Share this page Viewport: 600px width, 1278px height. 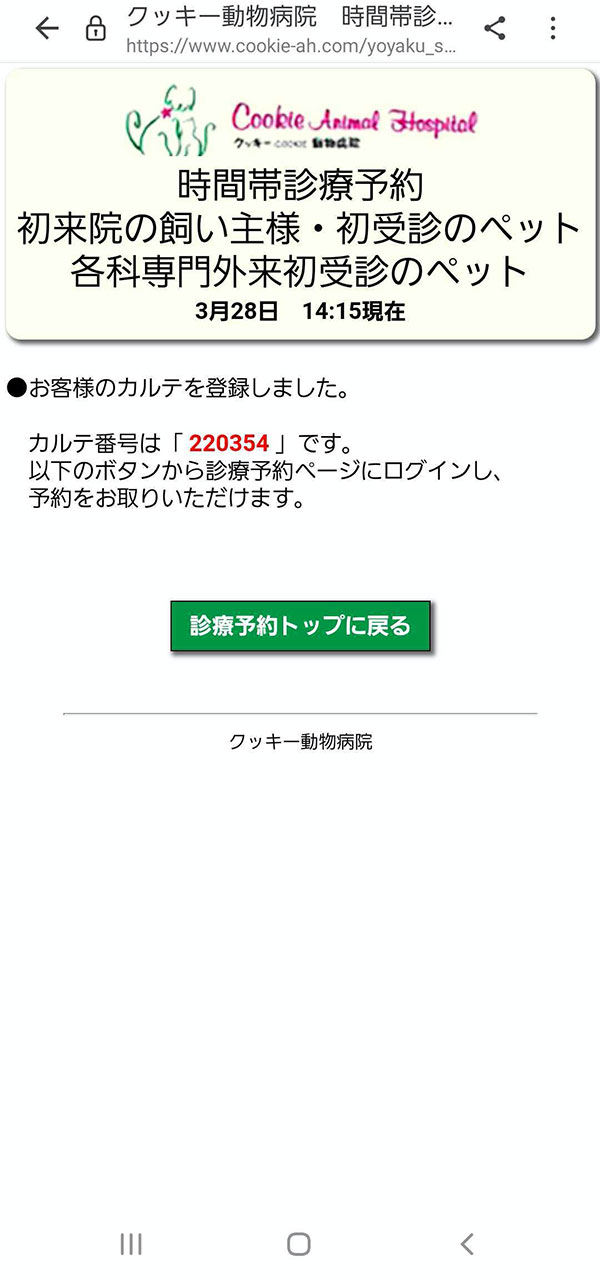click(494, 29)
